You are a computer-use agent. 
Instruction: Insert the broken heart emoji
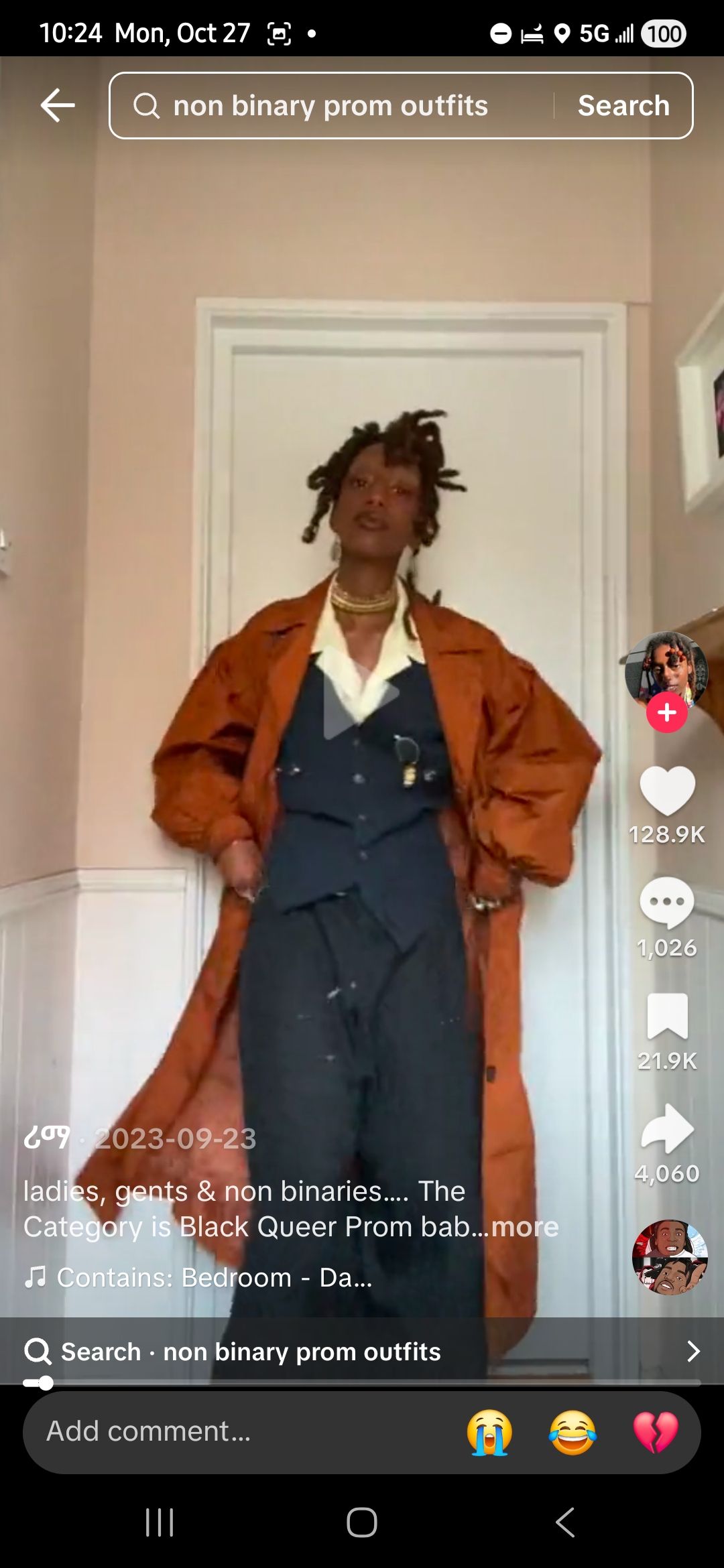(655, 1432)
